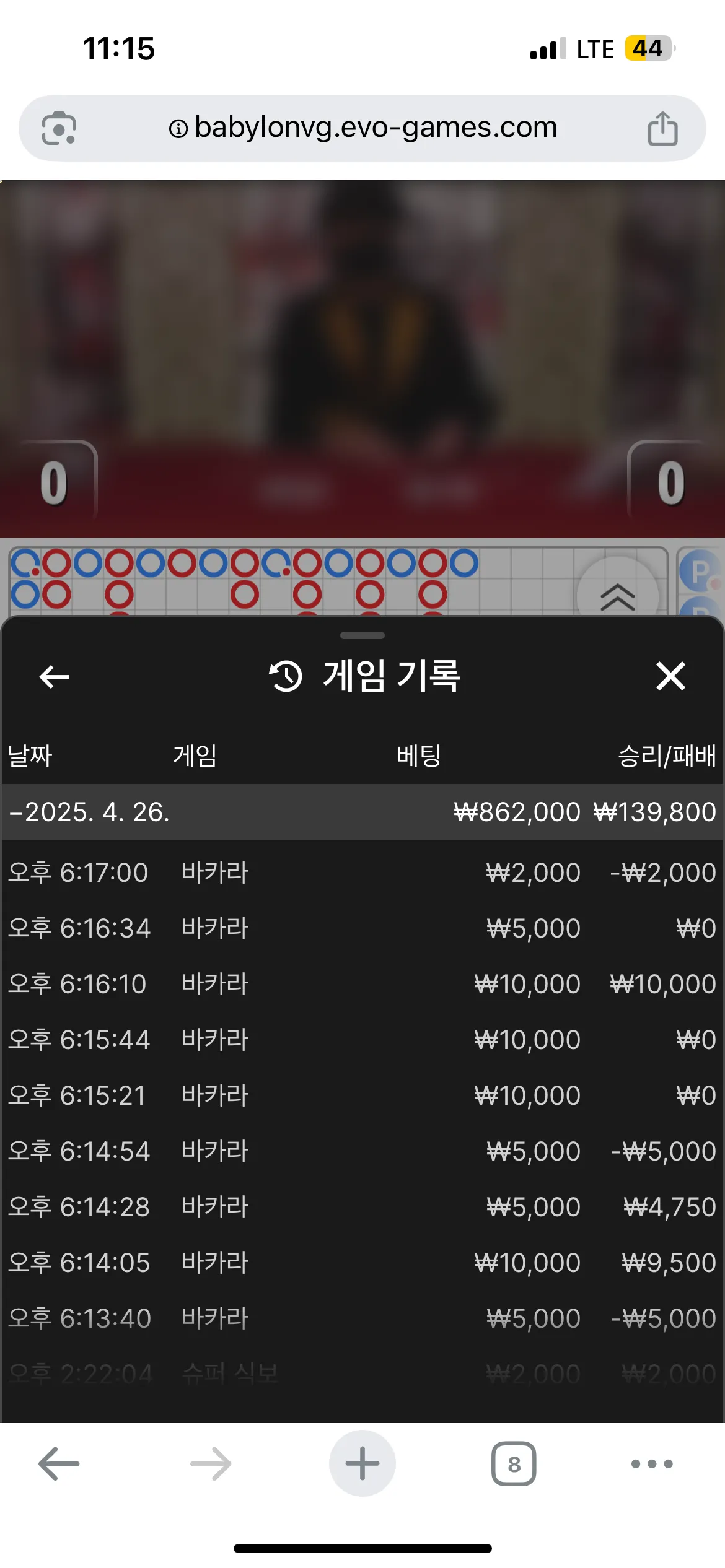This screenshot has width=725, height=1568.
Task: Open the 오후 6:15:44 baccarat record
Action: tap(362, 1040)
